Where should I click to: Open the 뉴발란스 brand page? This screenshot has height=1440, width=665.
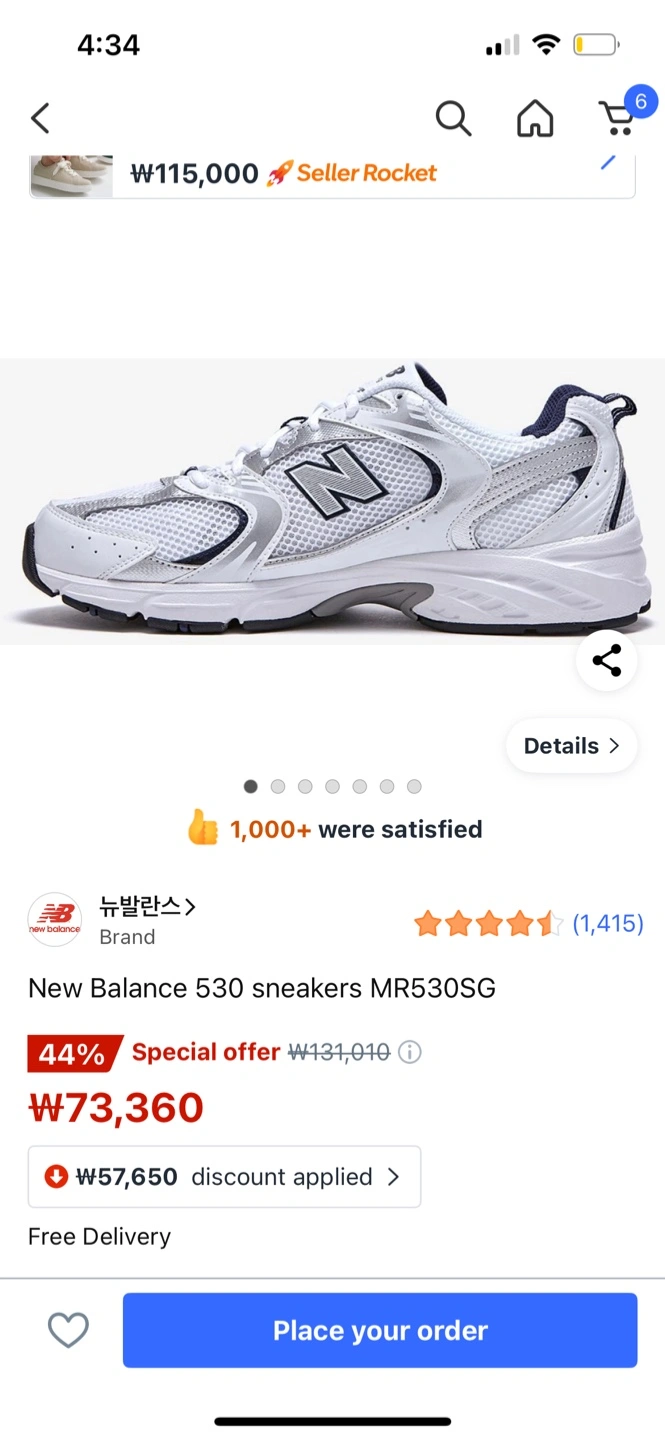[147, 908]
